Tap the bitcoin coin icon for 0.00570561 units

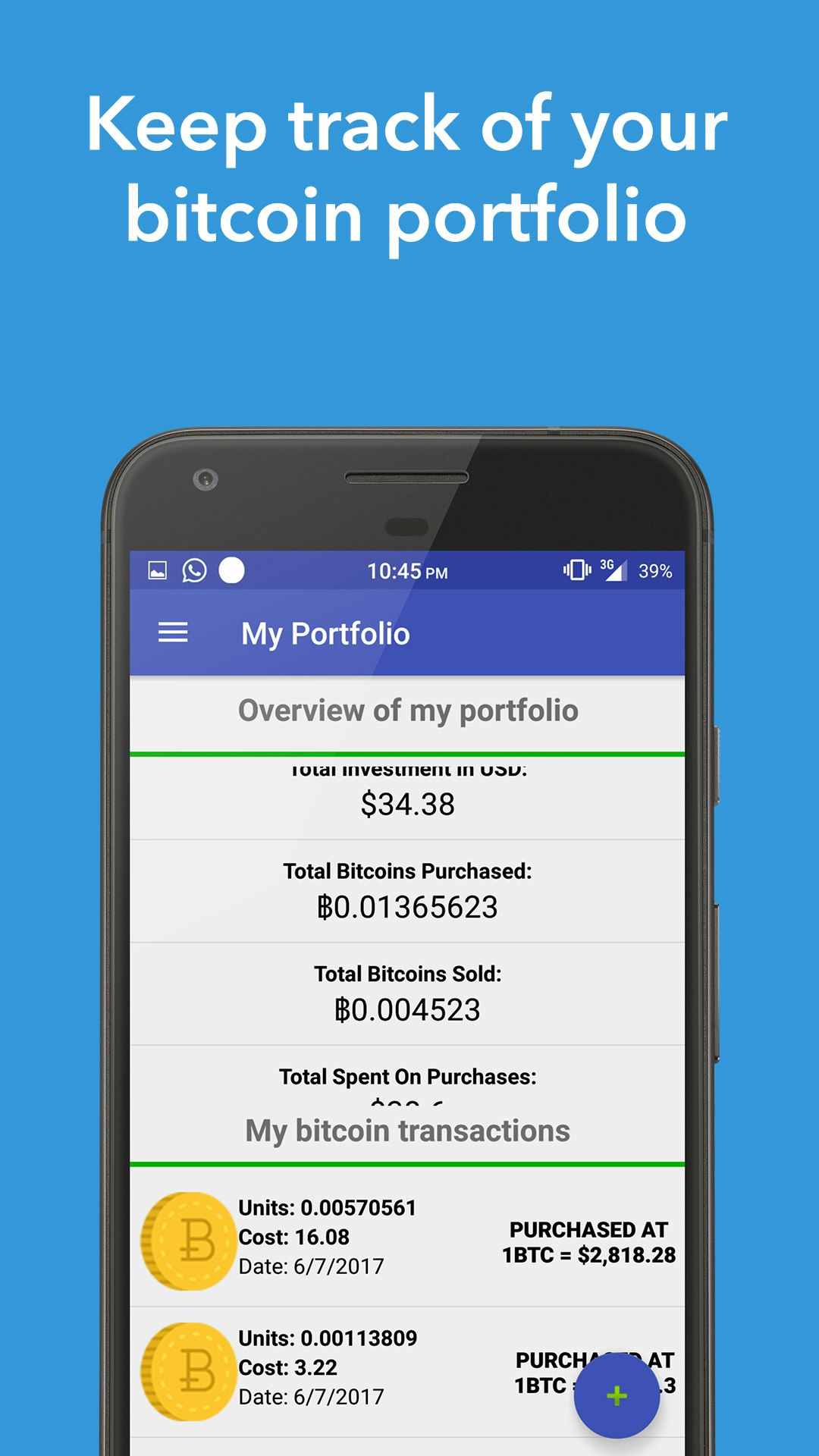(186, 1238)
